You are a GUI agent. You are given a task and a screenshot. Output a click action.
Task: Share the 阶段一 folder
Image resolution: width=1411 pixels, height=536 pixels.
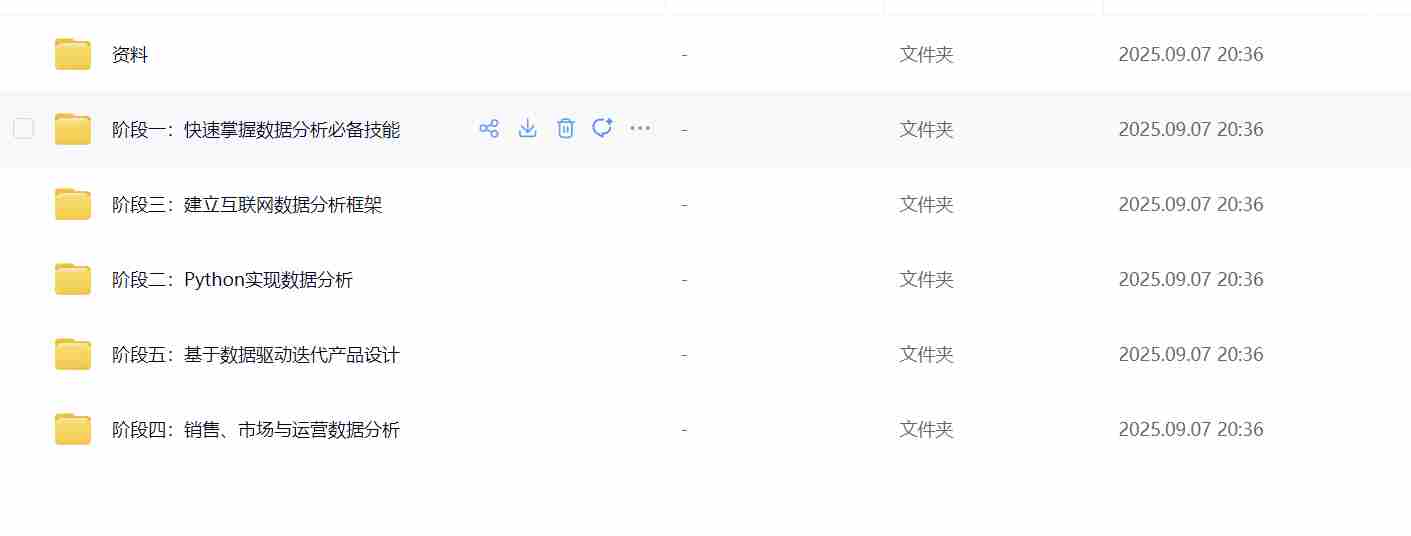point(489,128)
